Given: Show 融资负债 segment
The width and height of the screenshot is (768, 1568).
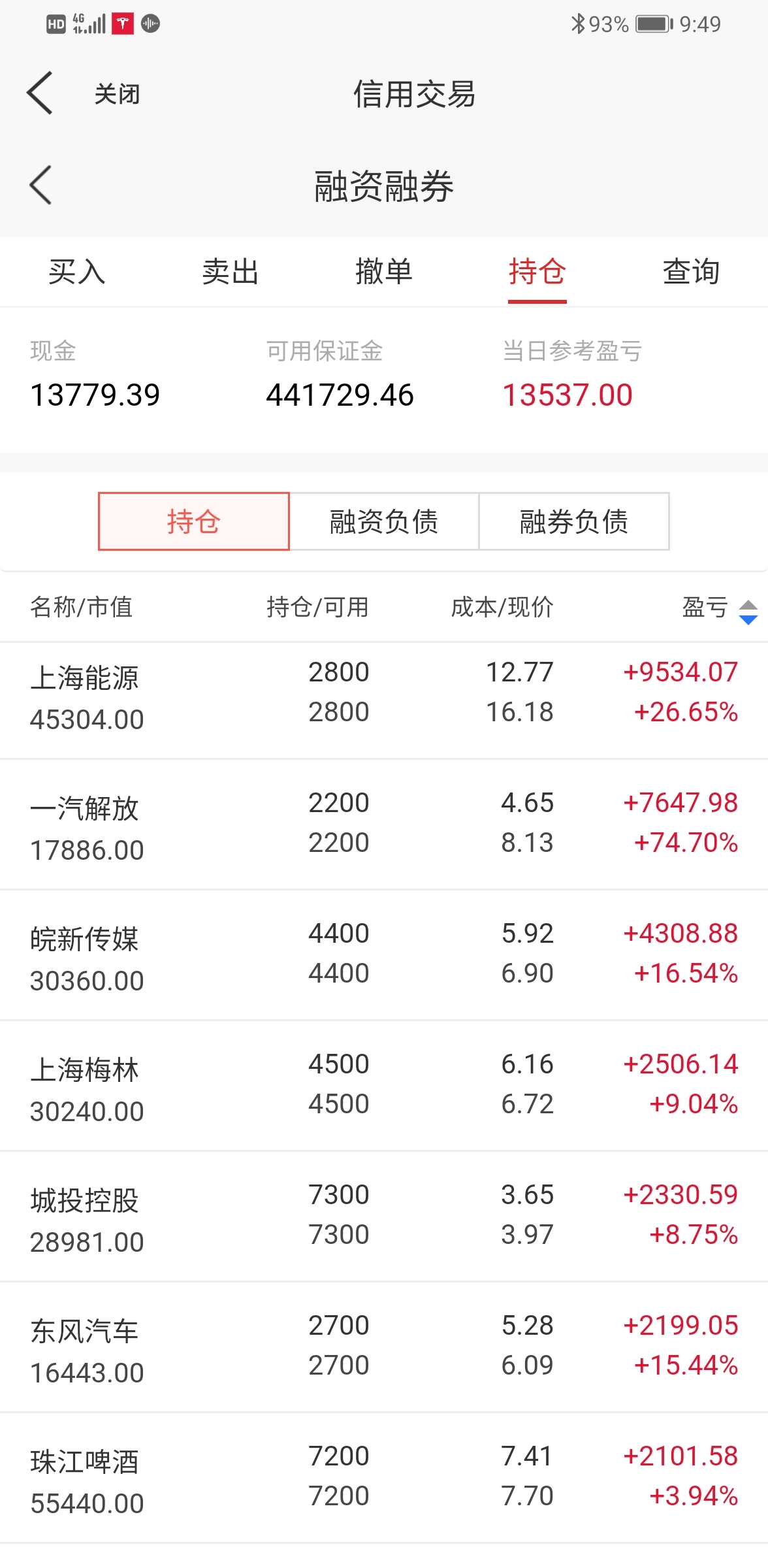Looking at the screenshot, I should (x=384, y=521).
